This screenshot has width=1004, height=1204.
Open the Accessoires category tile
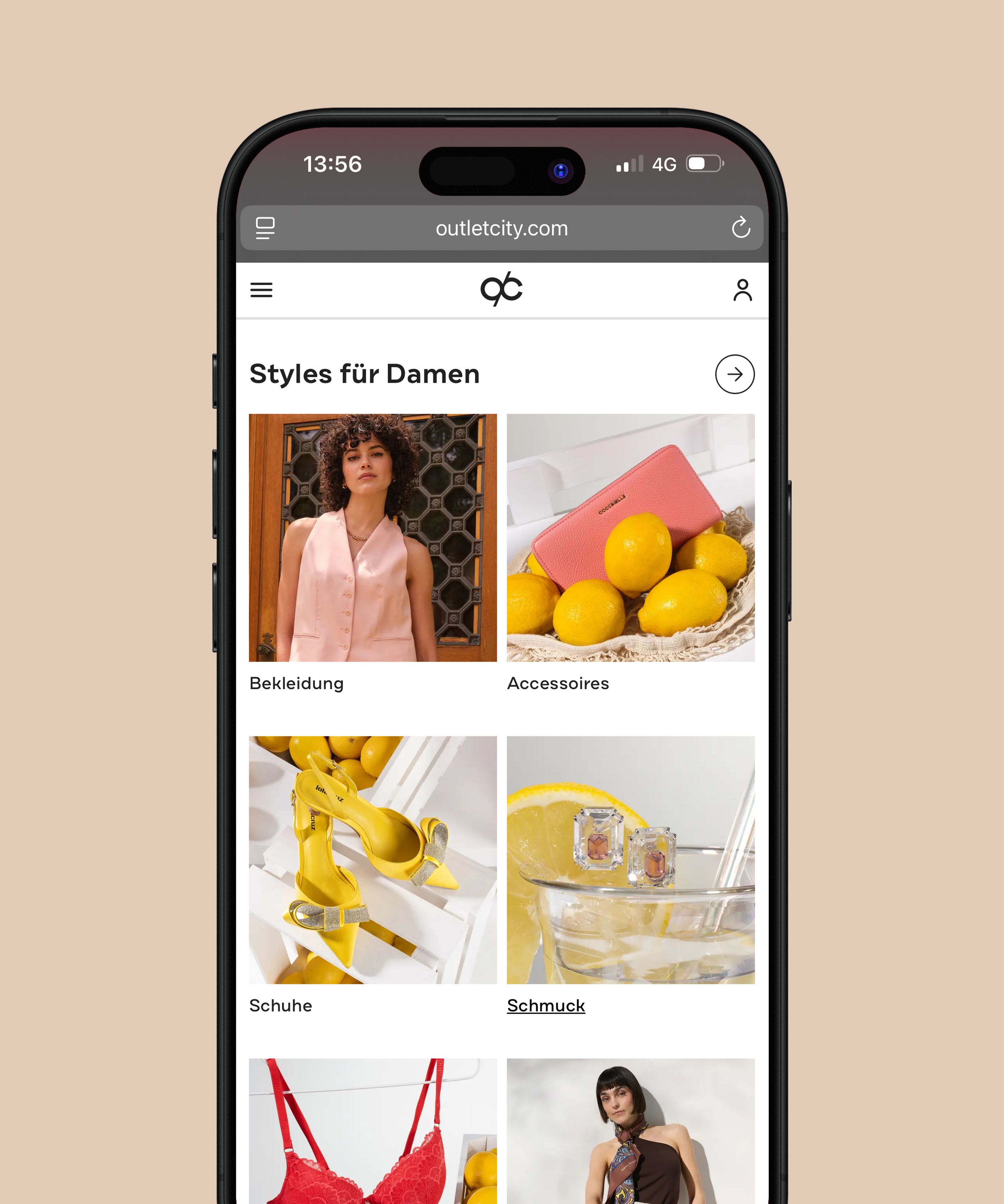coord(630,538)
